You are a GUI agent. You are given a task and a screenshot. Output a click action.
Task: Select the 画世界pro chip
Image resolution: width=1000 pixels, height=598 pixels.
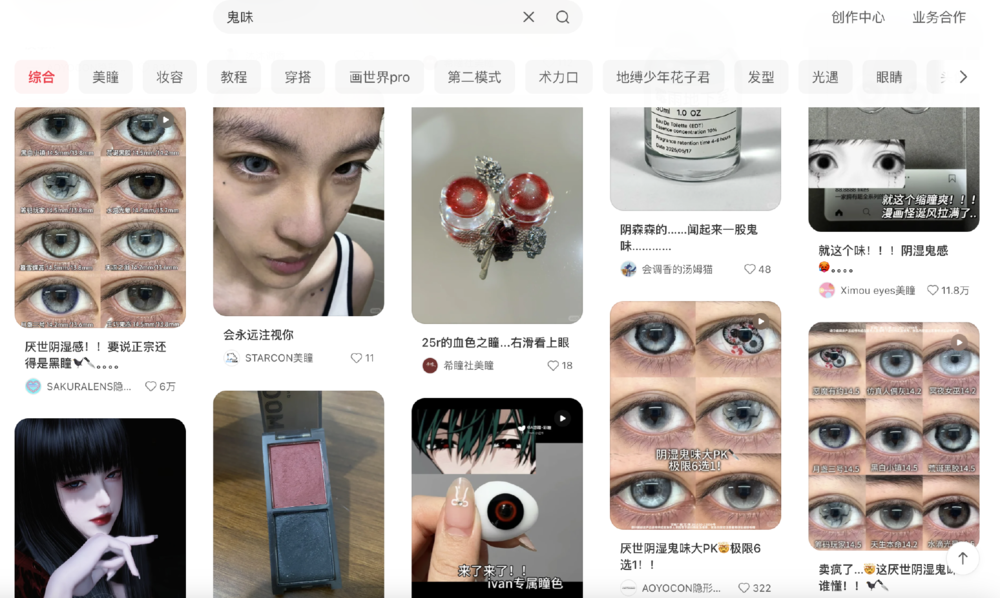[x=379, y=77]
